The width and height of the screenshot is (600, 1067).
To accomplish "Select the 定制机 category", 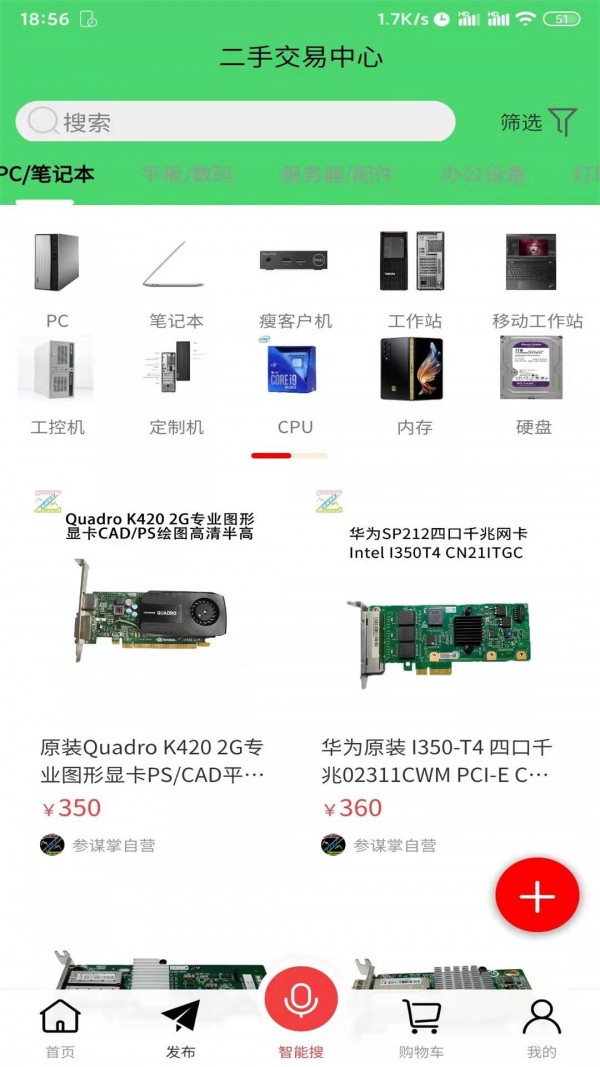I will pos(177,385).
